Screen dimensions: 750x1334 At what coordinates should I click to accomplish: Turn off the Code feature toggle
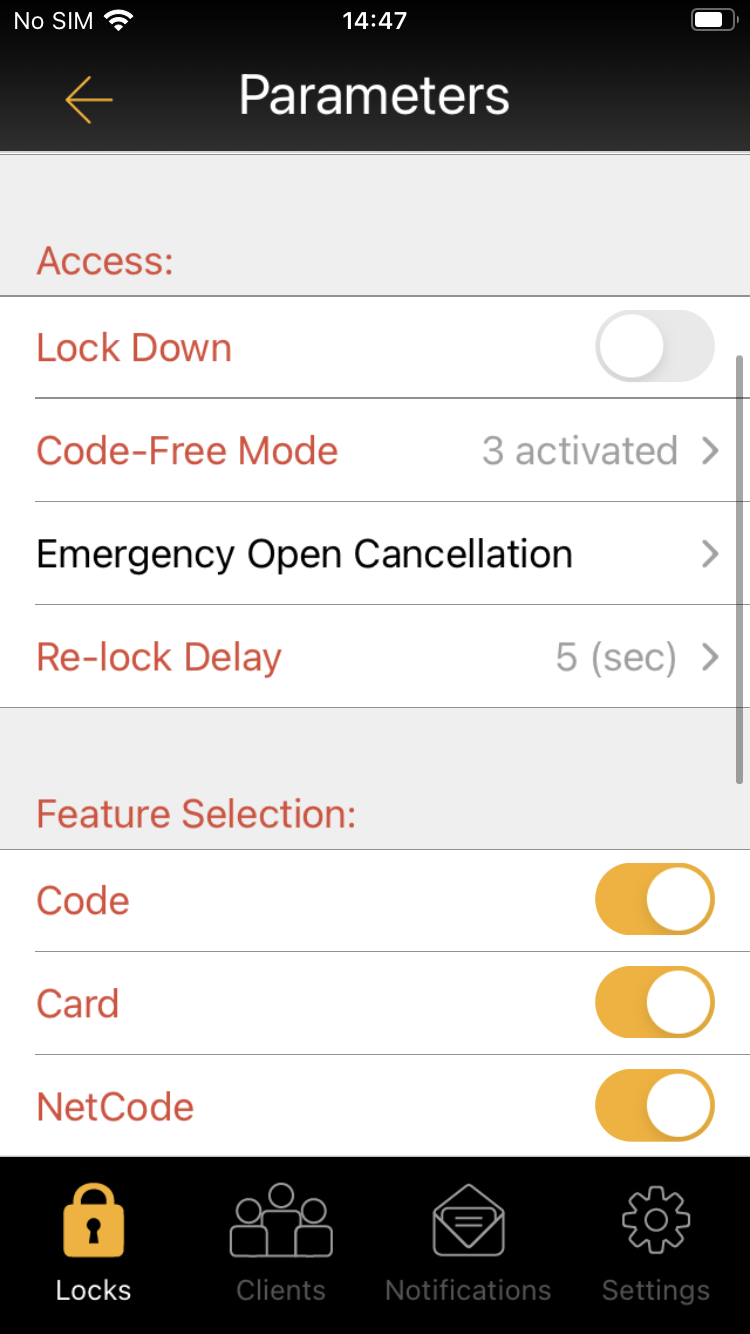(655, 899)
